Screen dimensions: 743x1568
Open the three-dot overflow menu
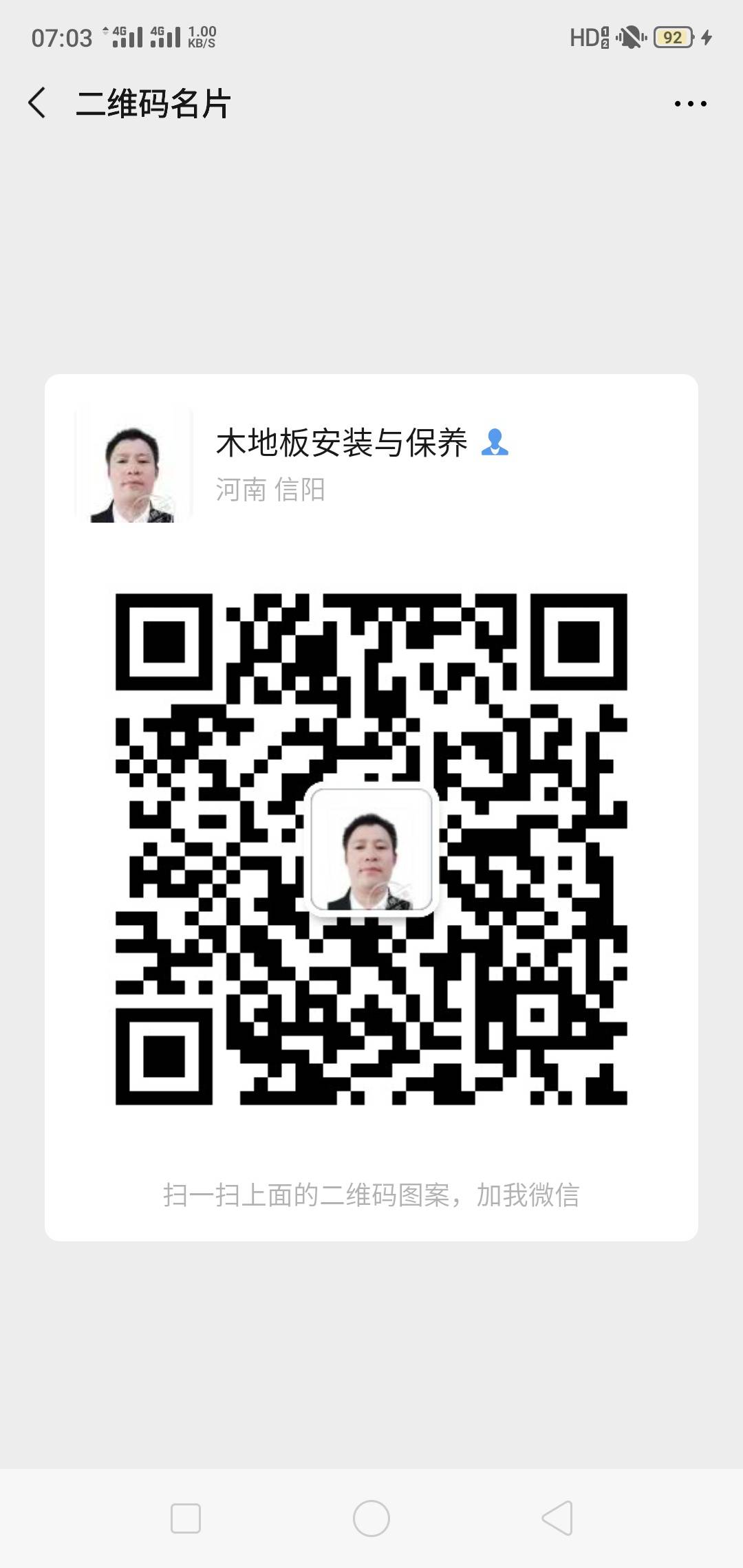pyautogui.click(x=690, y=104)
